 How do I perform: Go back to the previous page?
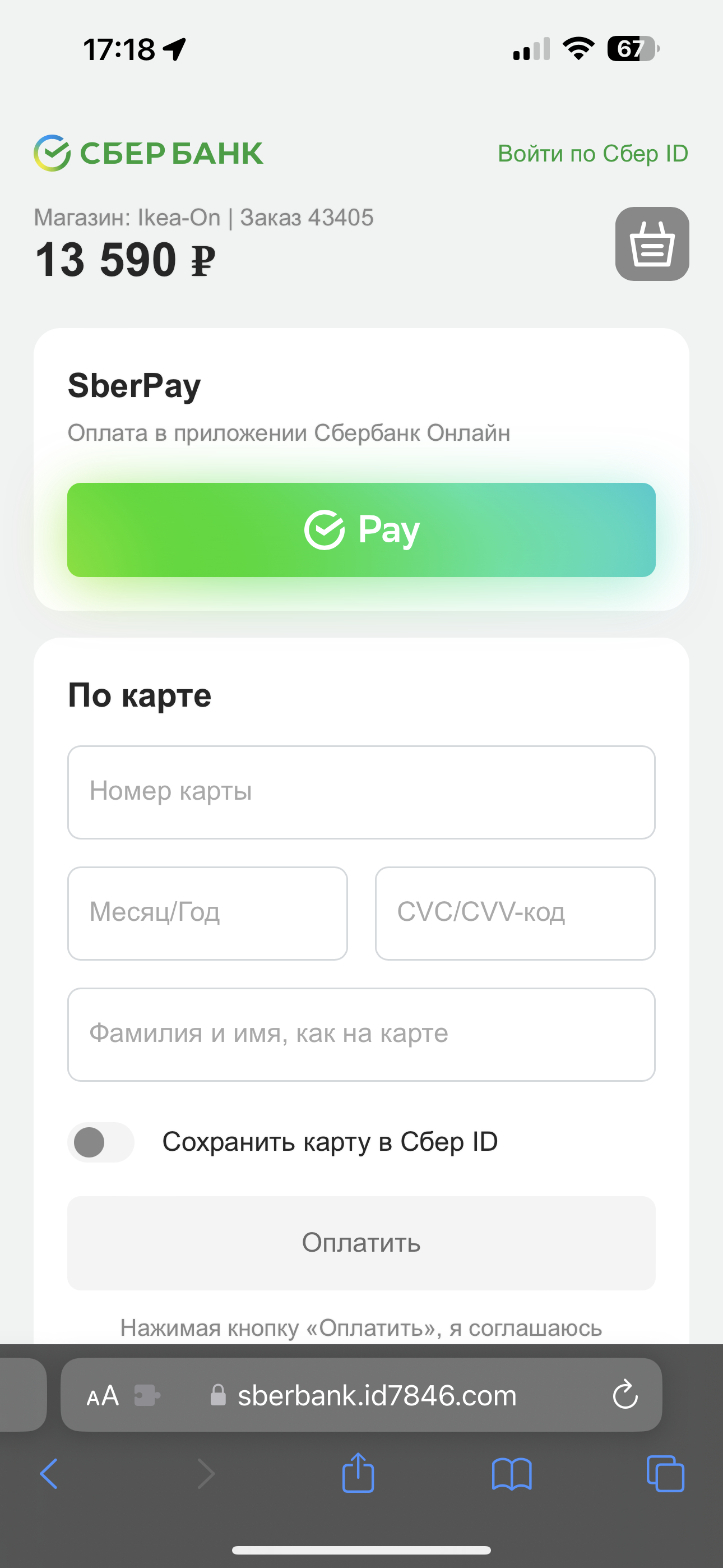click(49, 1474)
